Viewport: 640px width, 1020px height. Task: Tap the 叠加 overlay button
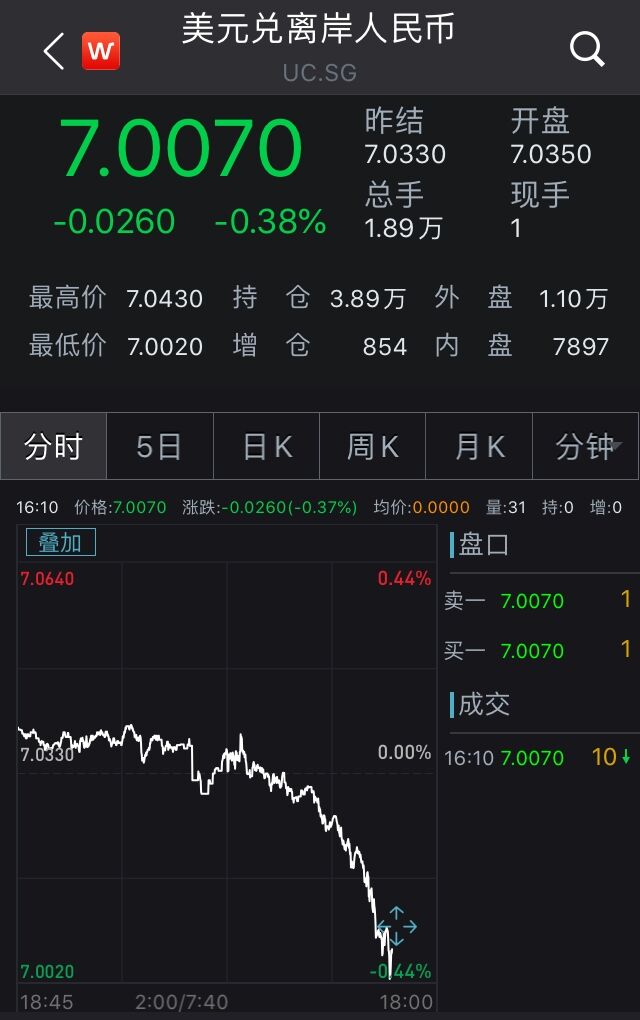[60, 542]
